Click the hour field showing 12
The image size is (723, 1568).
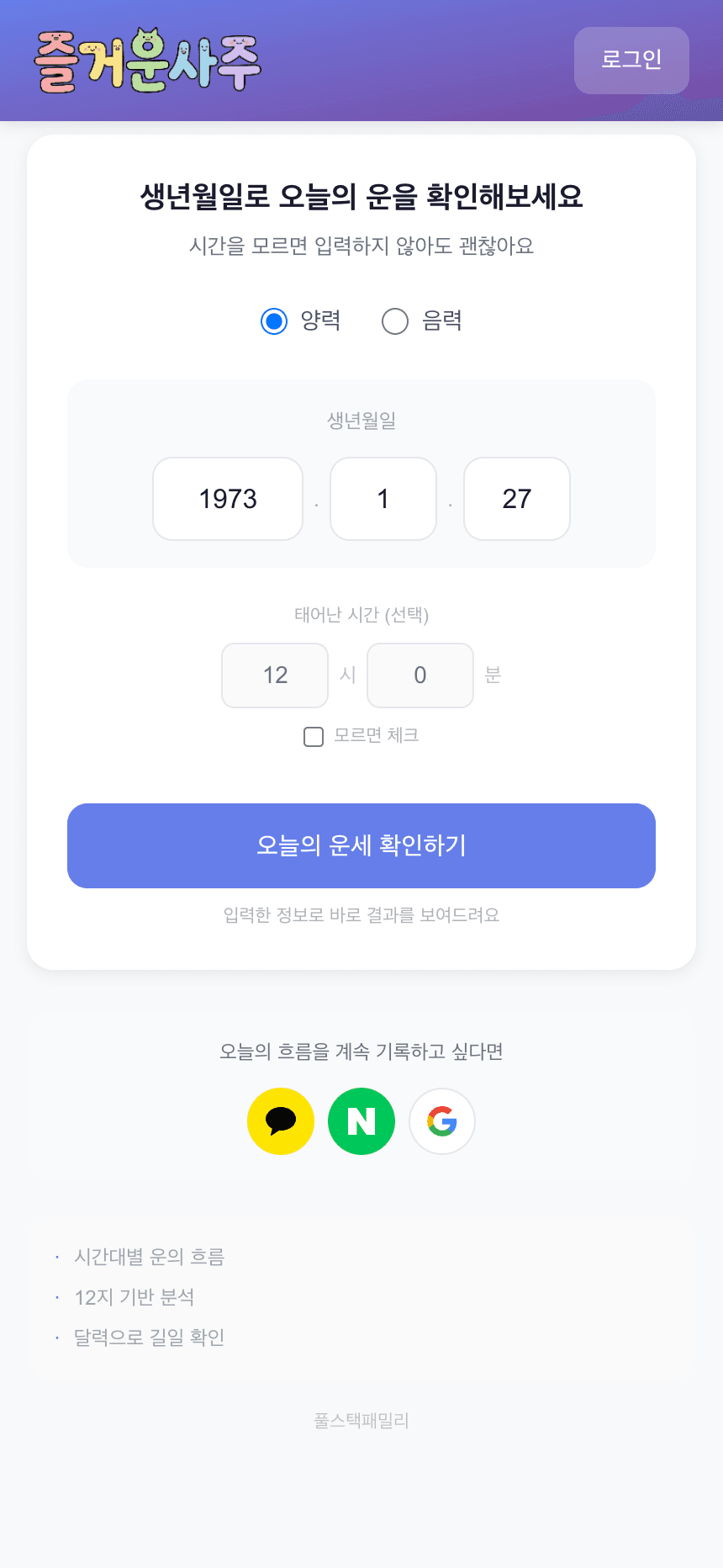point(275,675)
